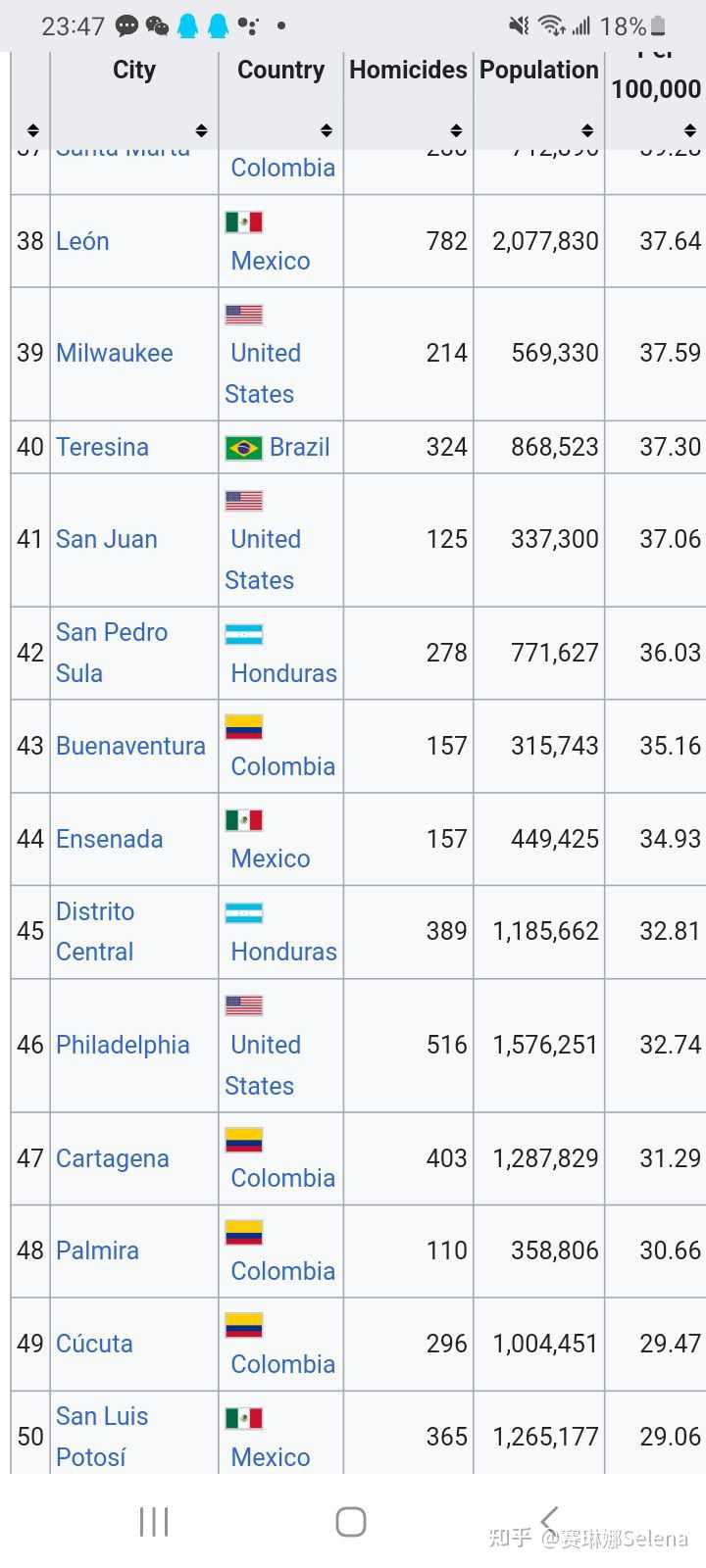Follow the Brazil country link
This screenshot has width=706, height=1568.
click(299, 447)
